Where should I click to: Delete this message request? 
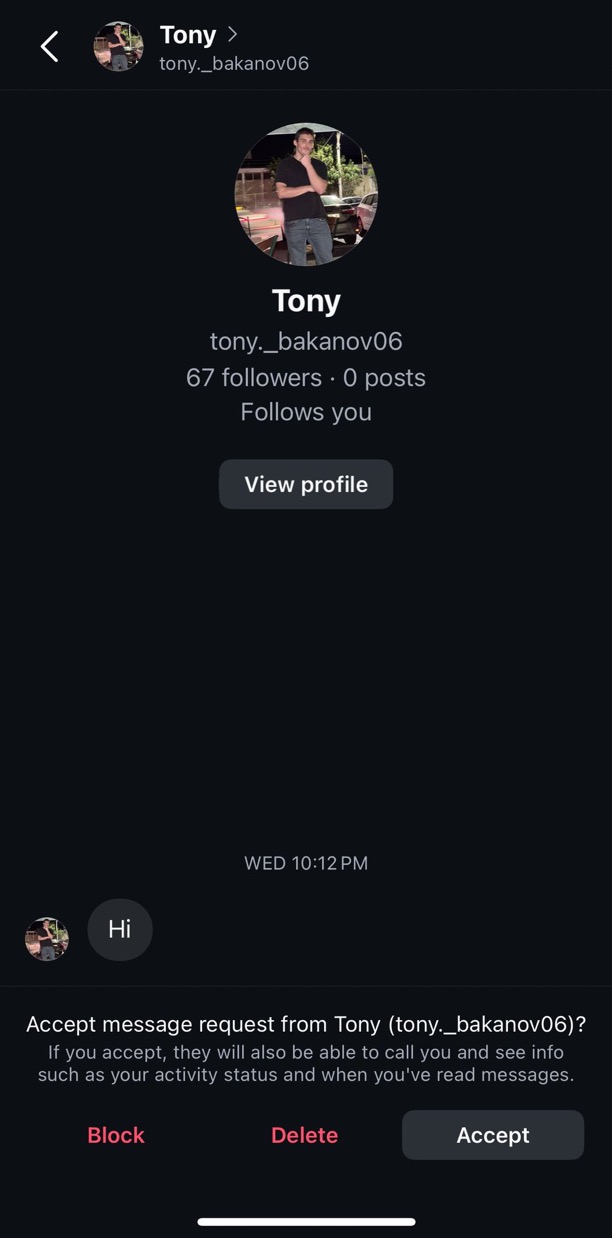point(304,1135)
